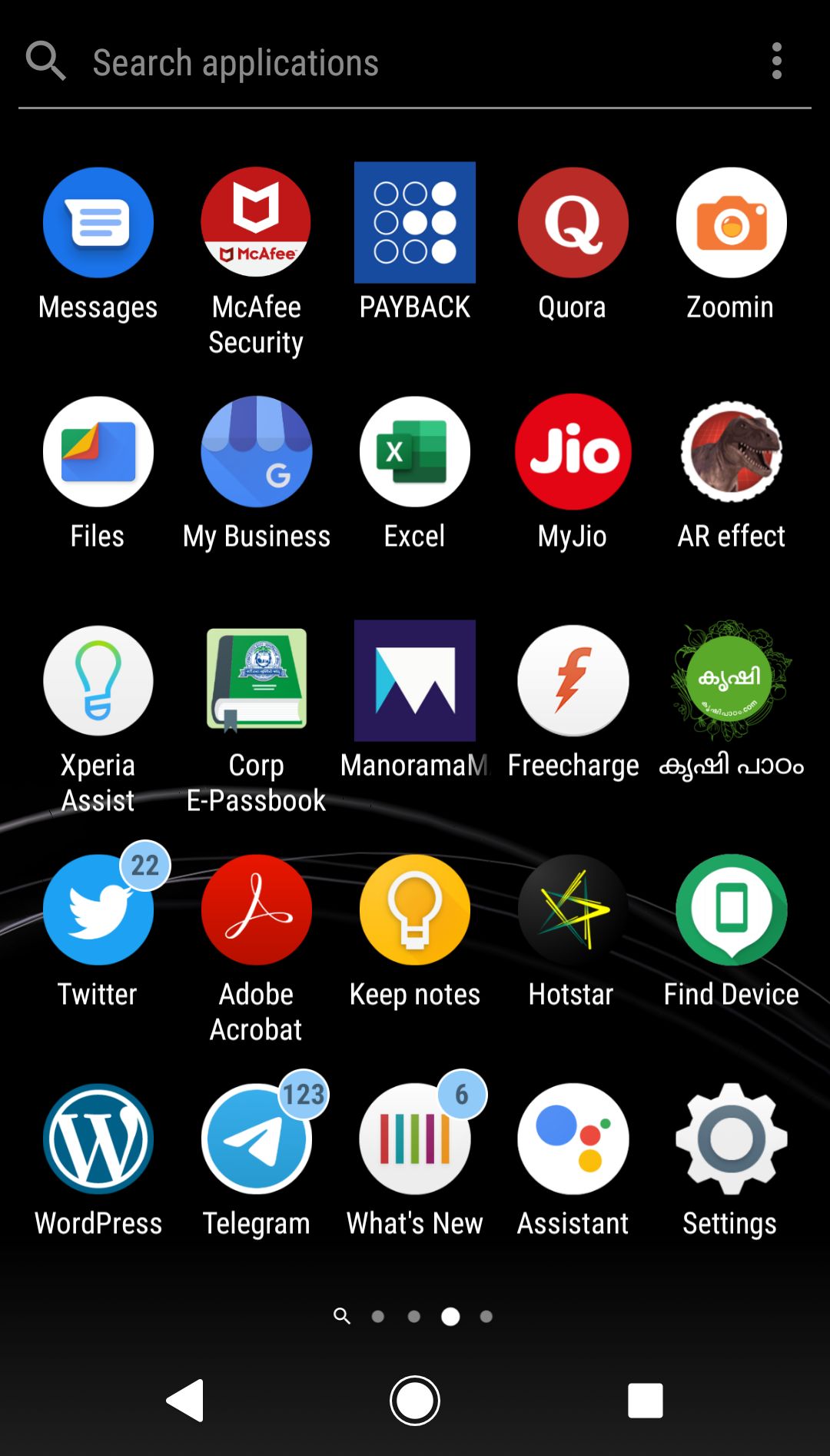Launch Hotstar

point(573,909)
